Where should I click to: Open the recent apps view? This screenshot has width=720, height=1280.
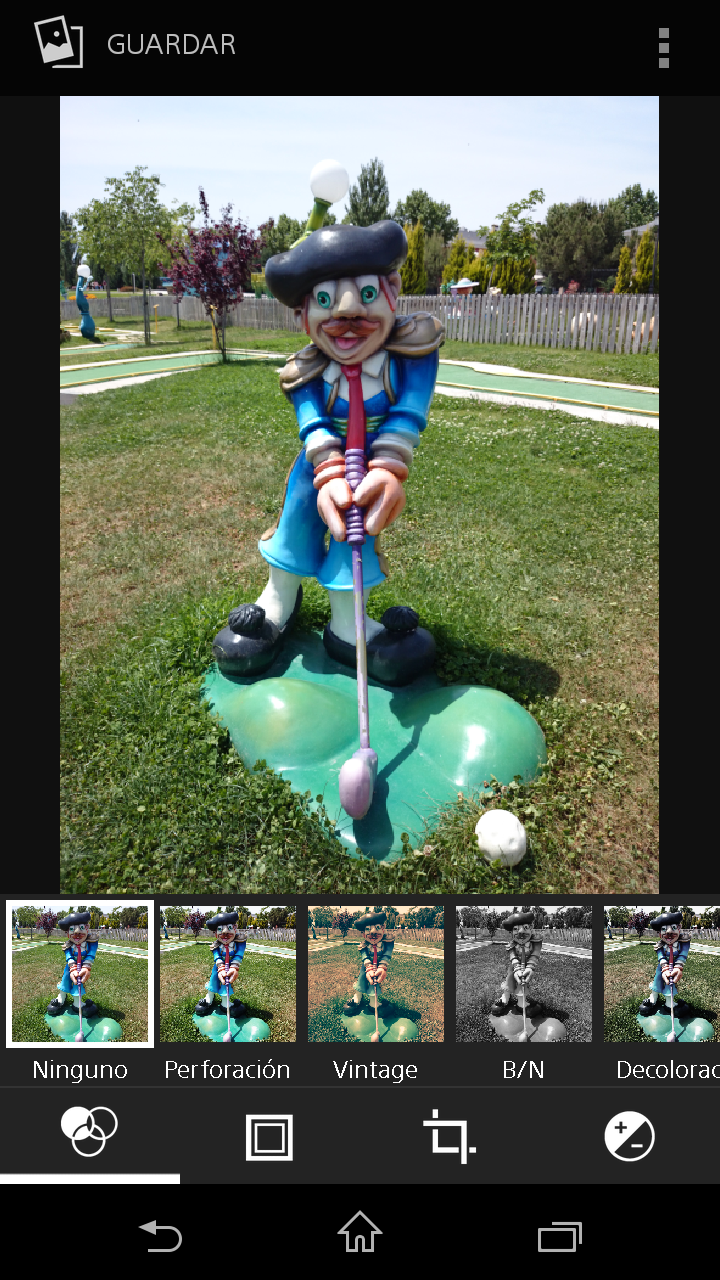pos(559,1235)
